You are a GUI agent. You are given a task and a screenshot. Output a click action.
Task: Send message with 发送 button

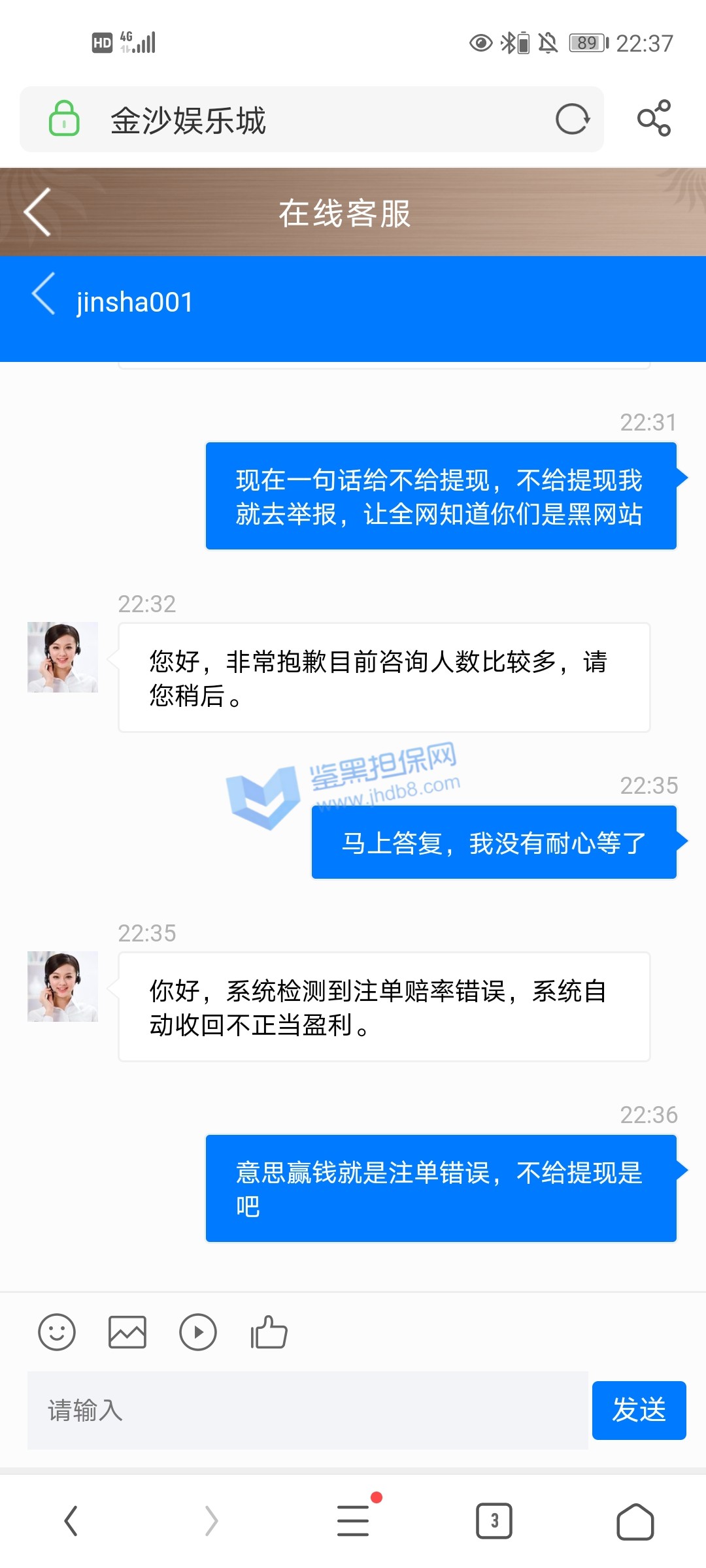(639, 1410)
